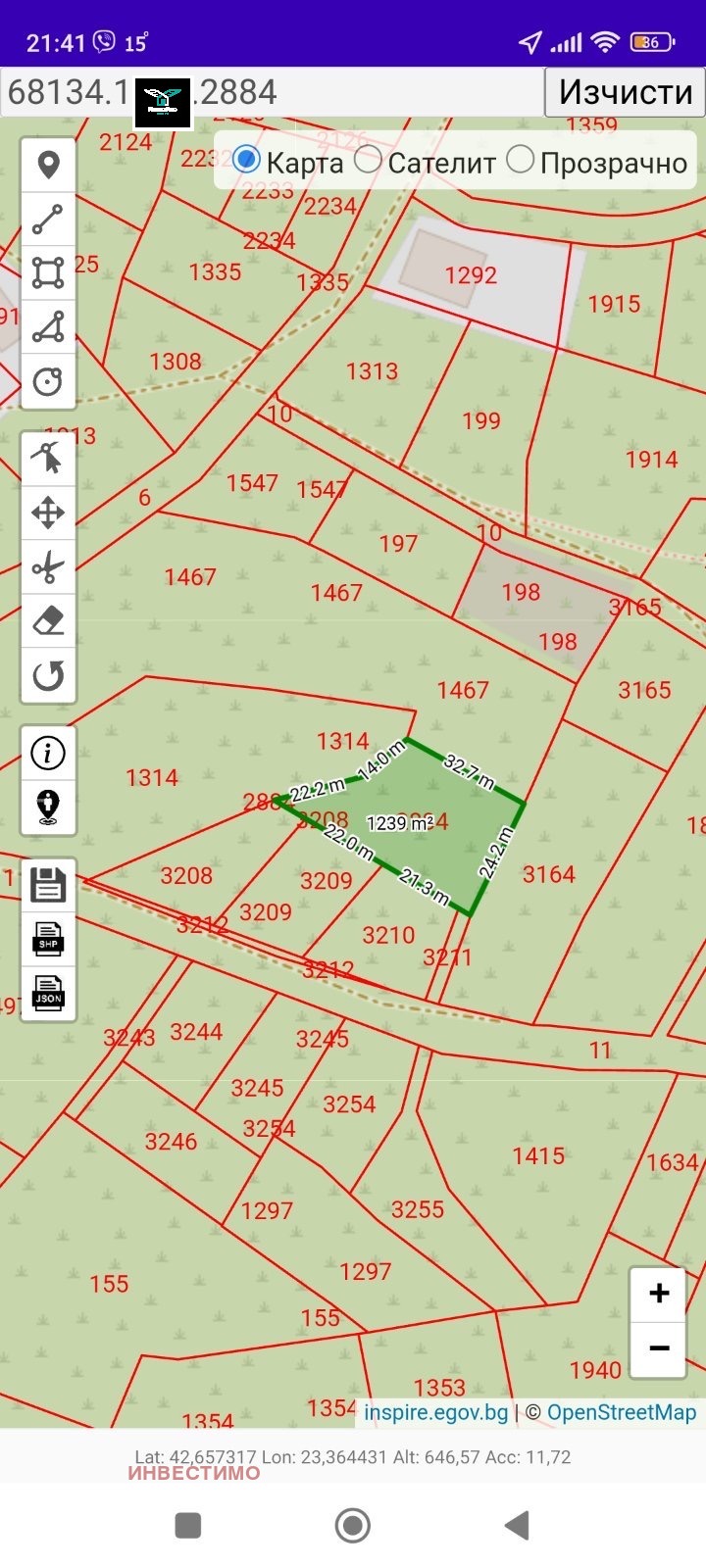Screen dimensions: 706x1568
Task: Save the drawing with the floppy icon
Action: tap(48, 884)
